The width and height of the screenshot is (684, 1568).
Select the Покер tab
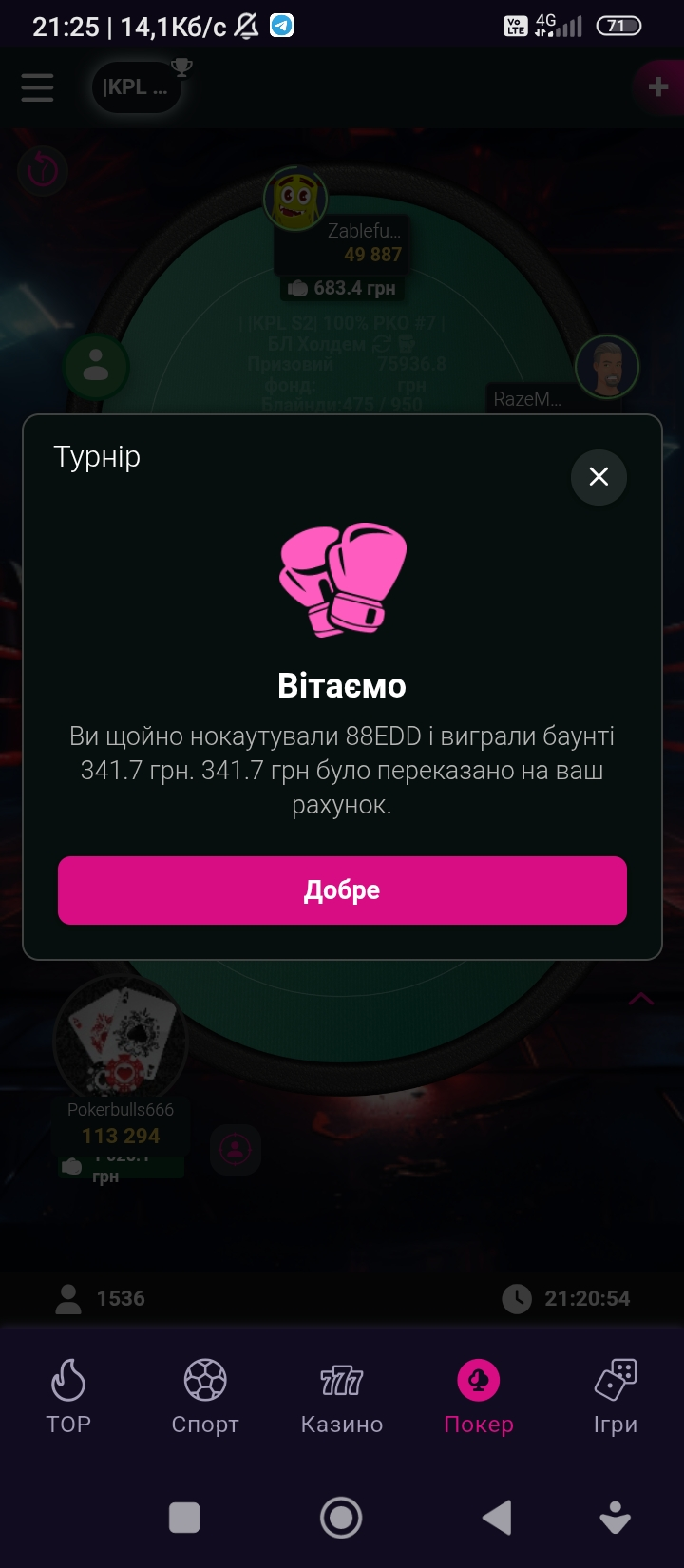pyautogui.click(x=479, y=1395)
